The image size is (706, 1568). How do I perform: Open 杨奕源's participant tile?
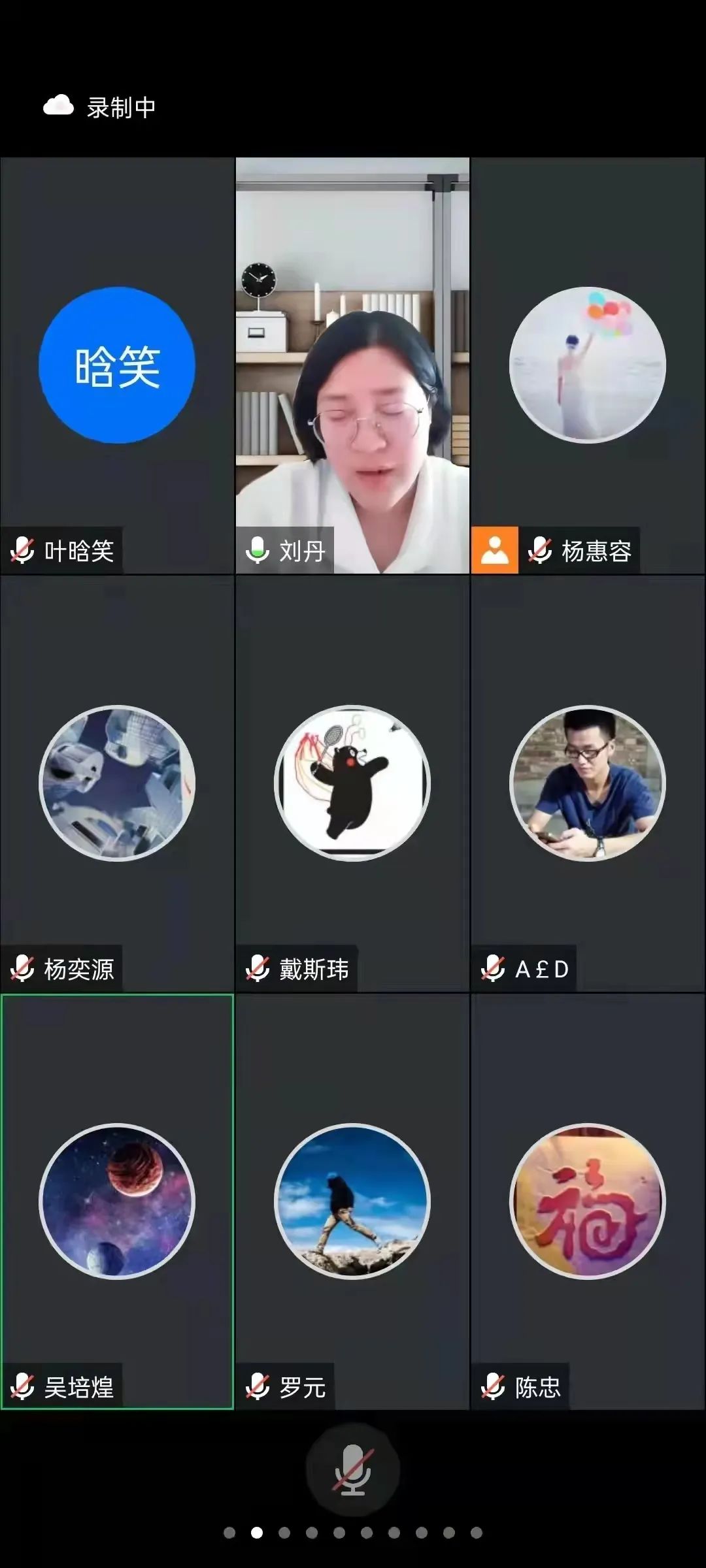tap(117, 783)
